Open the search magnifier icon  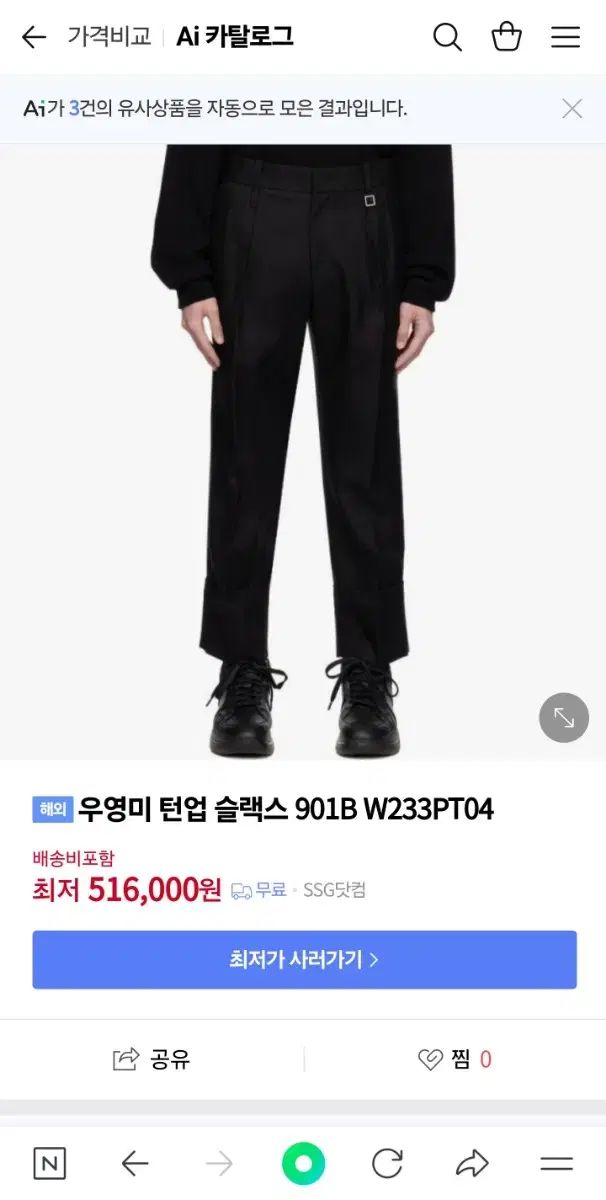pyautogui.click(x=447, y=37)
